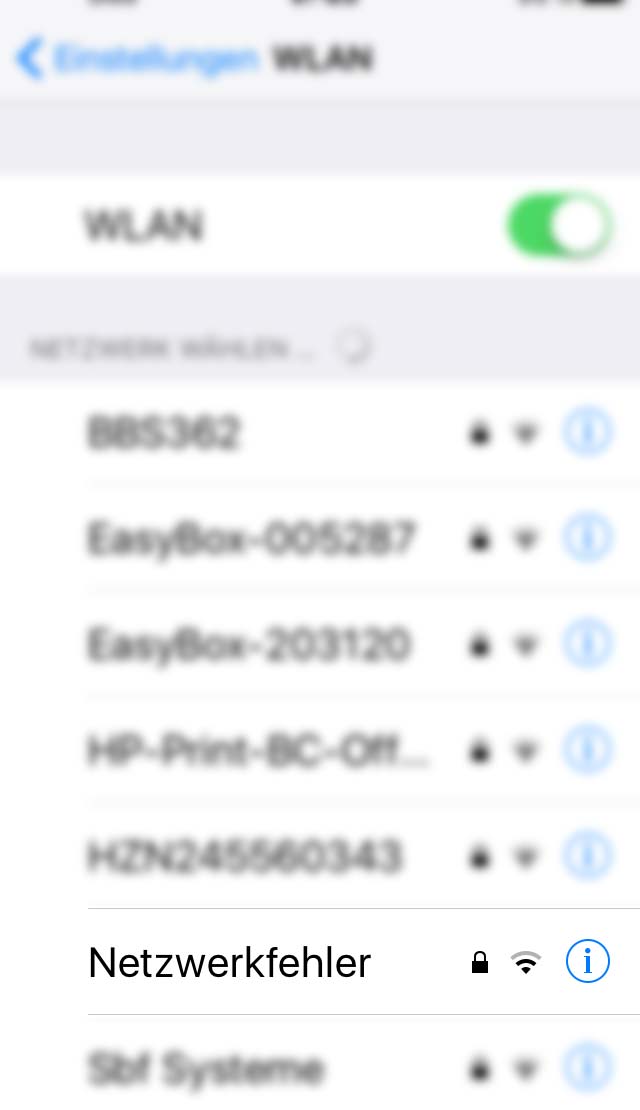Turn off the WLAN switch
The image size is (640, 1110).
[x=558, y=225]
